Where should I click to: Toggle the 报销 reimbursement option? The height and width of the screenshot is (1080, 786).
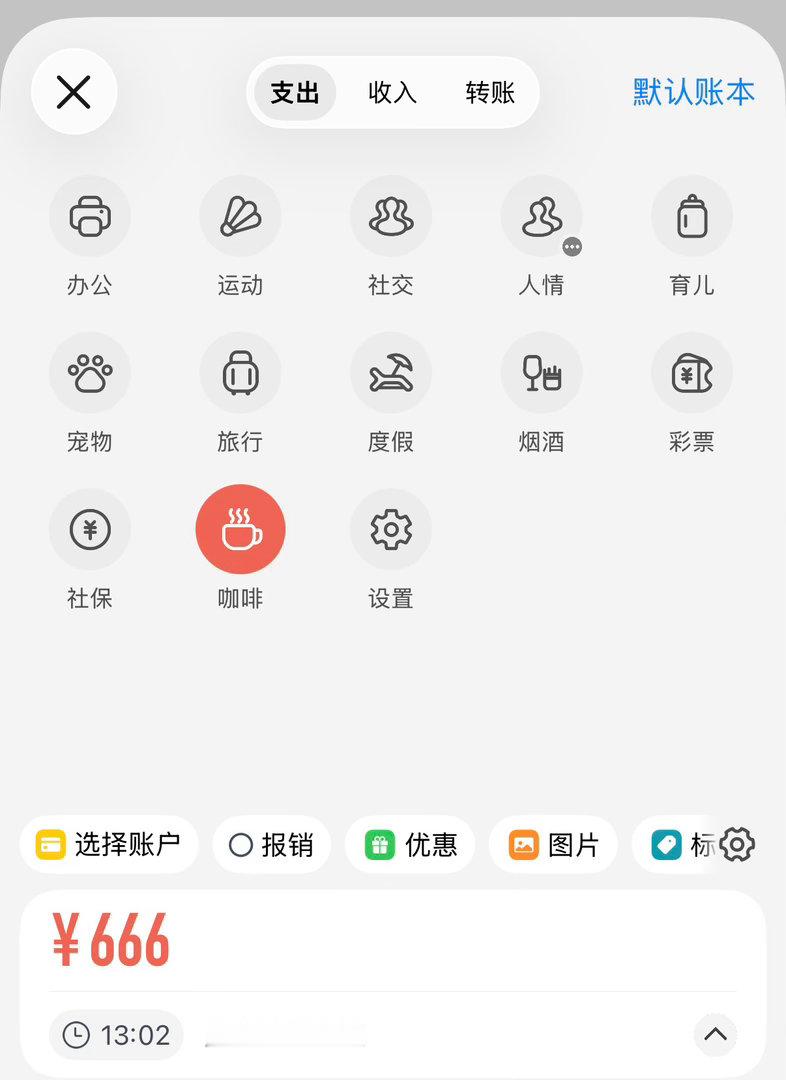click(x=272, y=844)
